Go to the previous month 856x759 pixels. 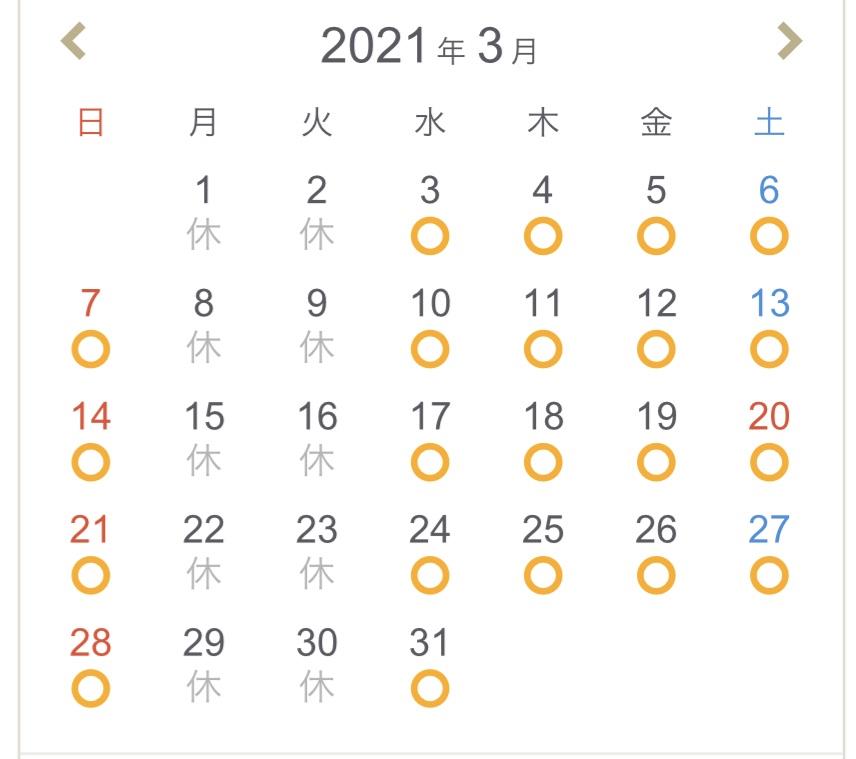pyautogui.click(x=74, y=41)
